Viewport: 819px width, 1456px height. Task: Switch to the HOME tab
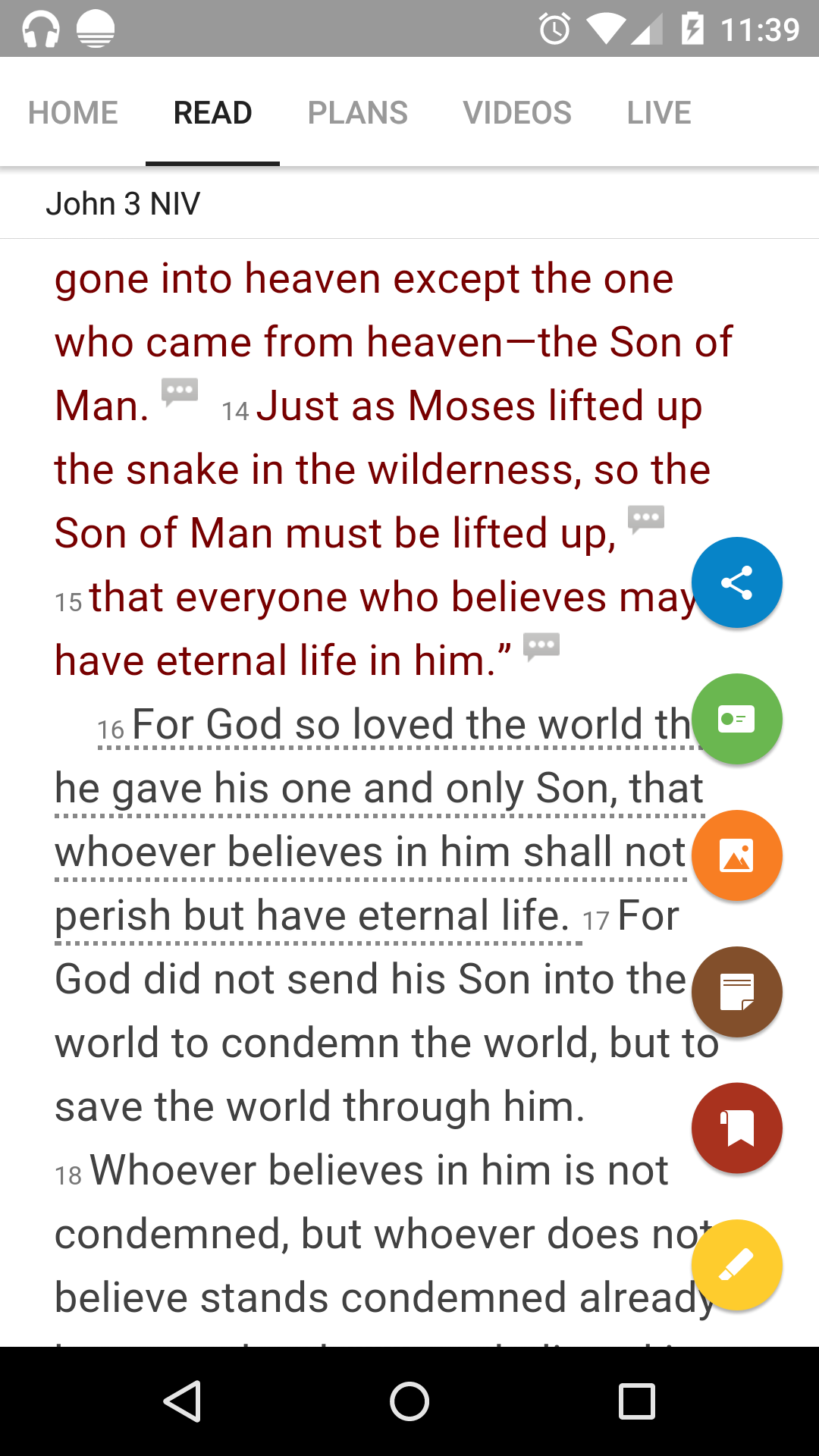73,113
